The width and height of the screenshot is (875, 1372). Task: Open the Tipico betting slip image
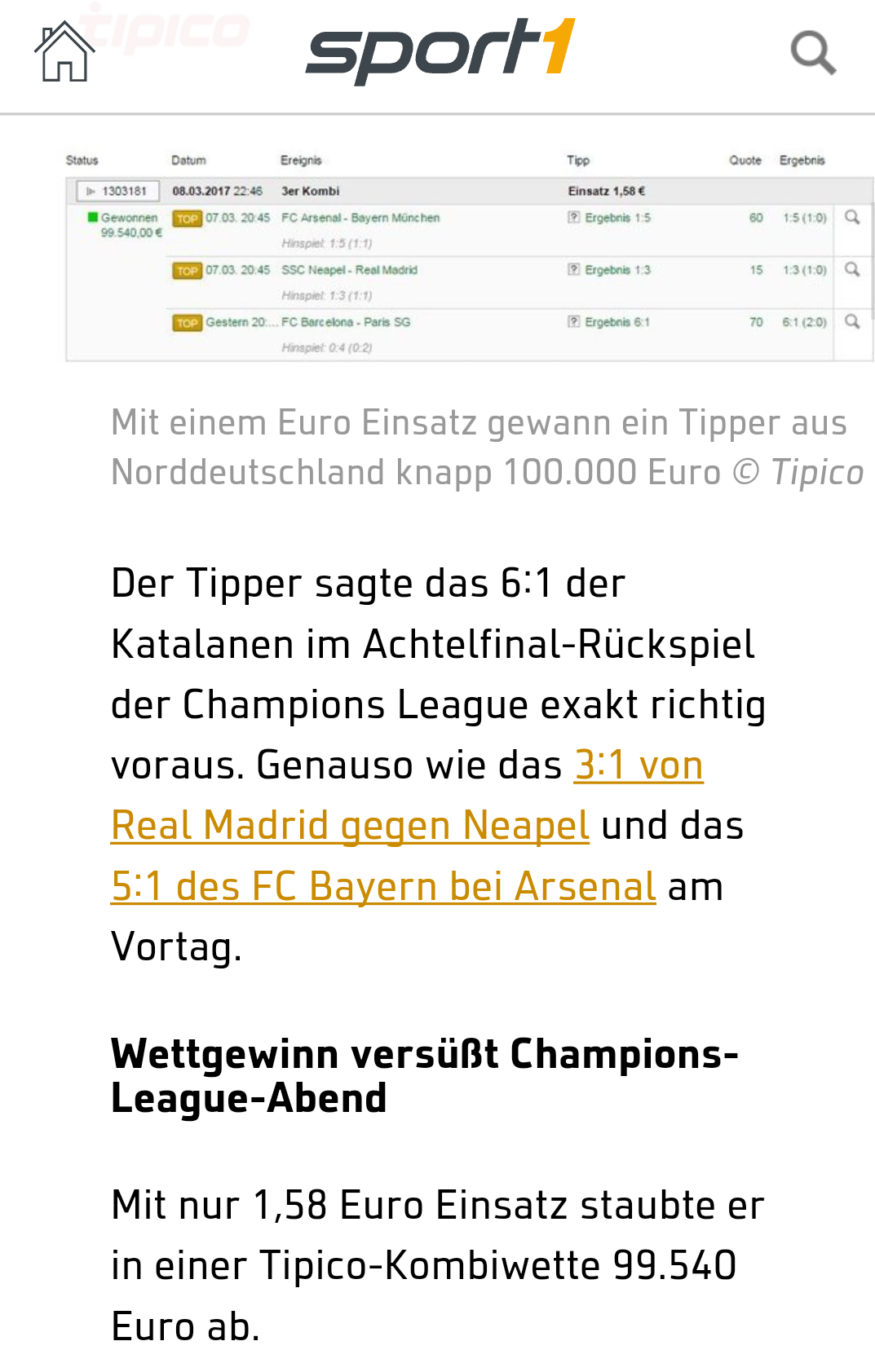(469, 254)
